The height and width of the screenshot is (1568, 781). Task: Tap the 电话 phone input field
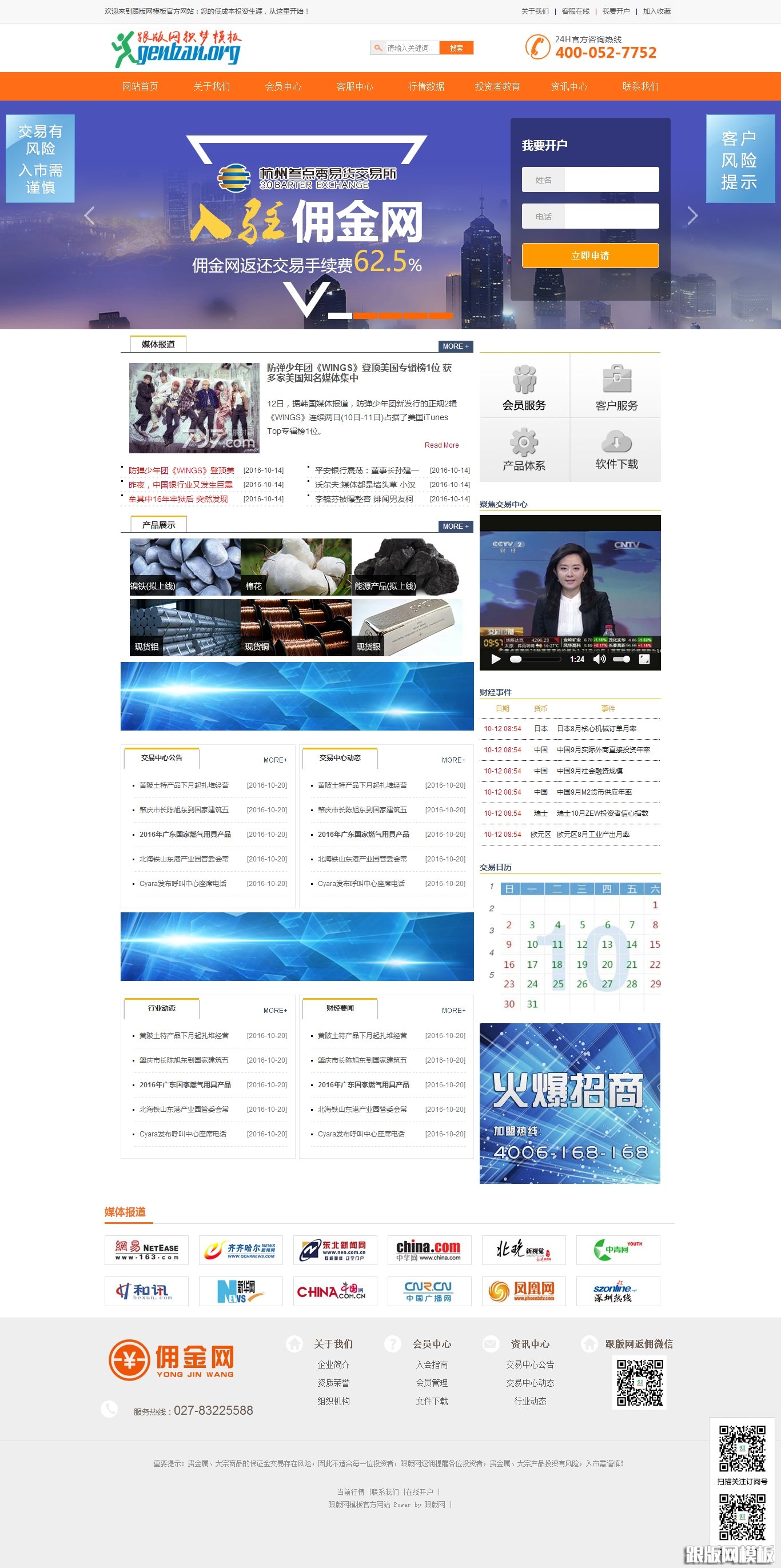click(x=590, y=216)
